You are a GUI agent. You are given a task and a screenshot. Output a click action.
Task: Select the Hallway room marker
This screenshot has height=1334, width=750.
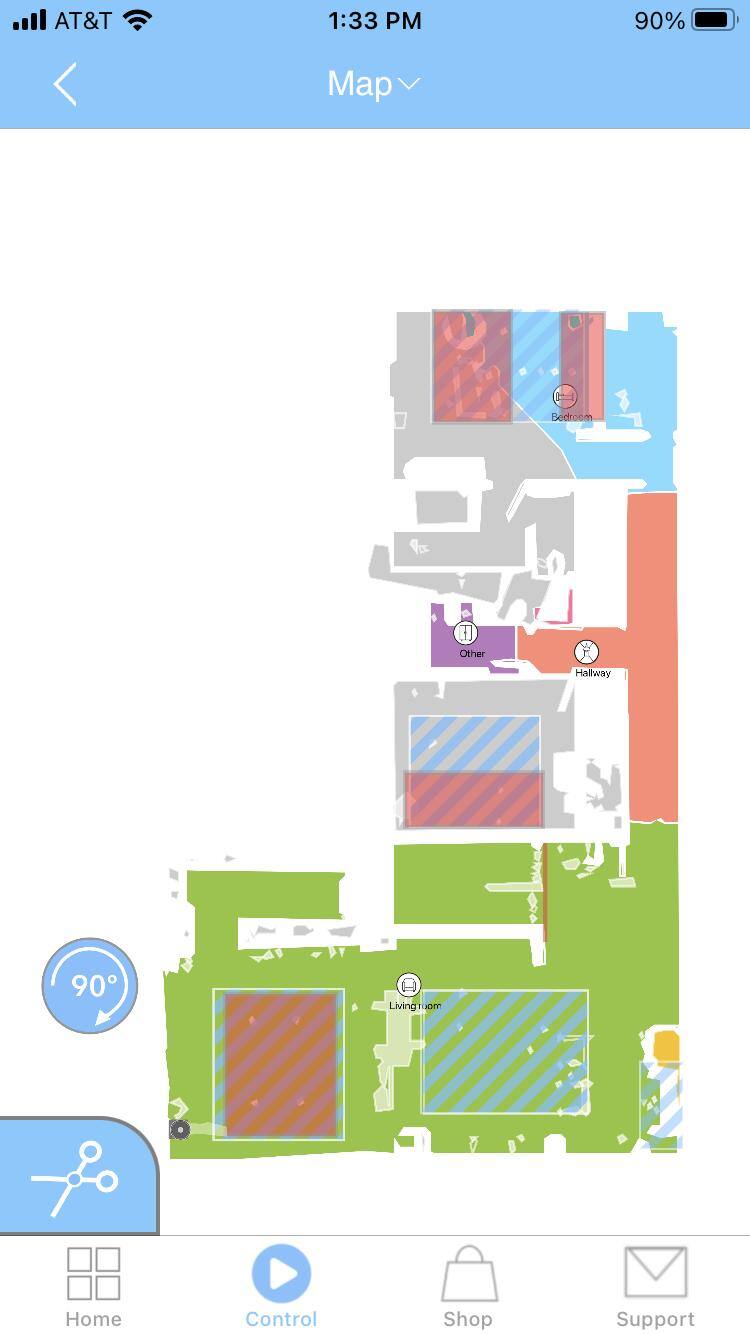pos(587,653)
